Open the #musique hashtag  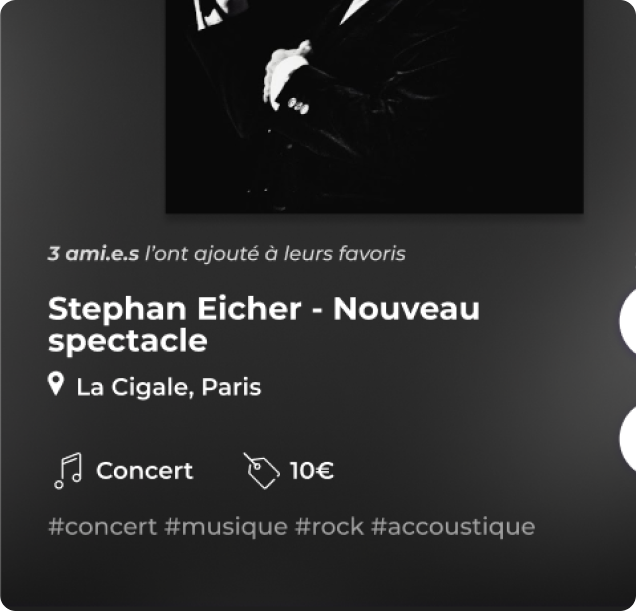[x=225, y=526]
